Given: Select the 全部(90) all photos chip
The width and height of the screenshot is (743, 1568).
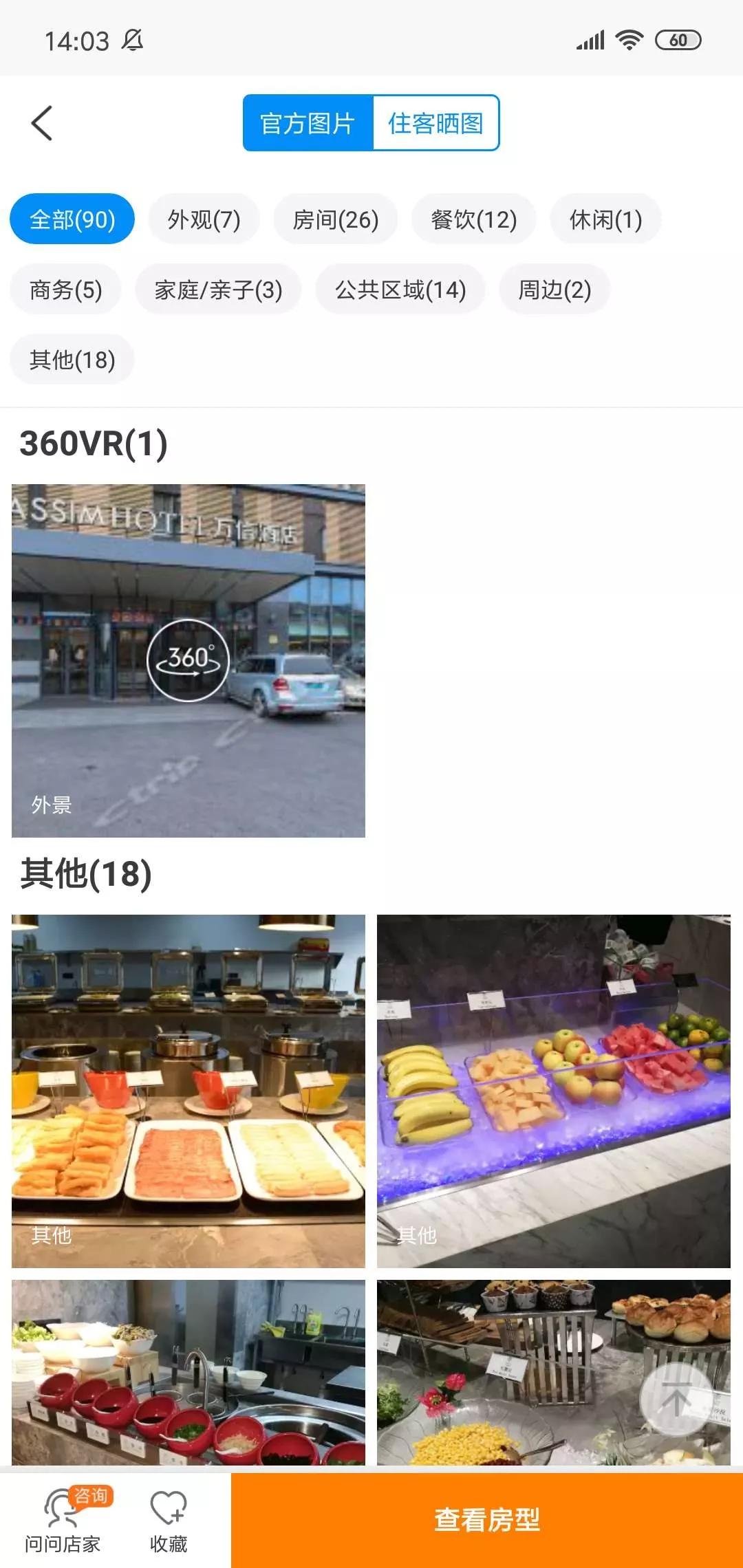Looking at the screenshot, I should [72, 219].
